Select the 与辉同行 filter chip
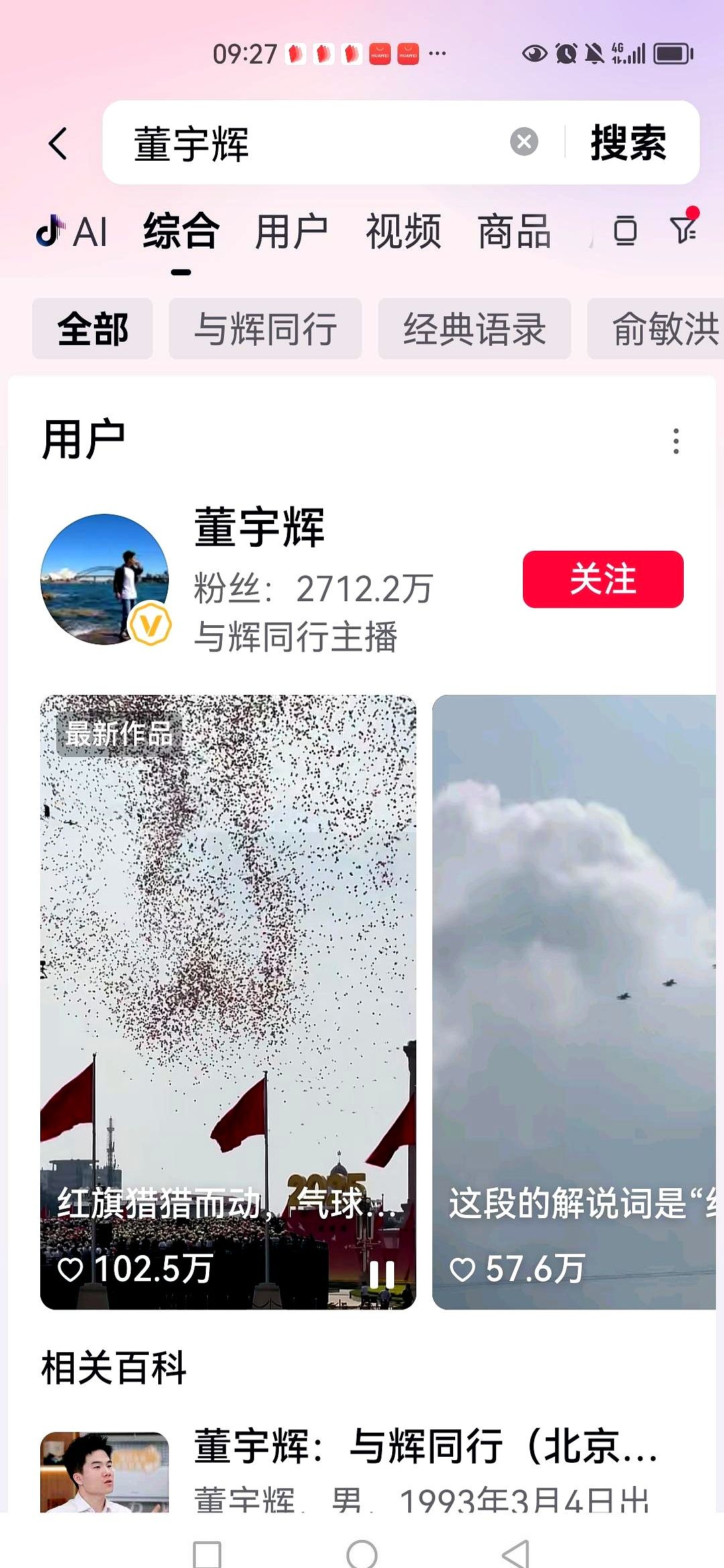 click(x=265, y=329)
